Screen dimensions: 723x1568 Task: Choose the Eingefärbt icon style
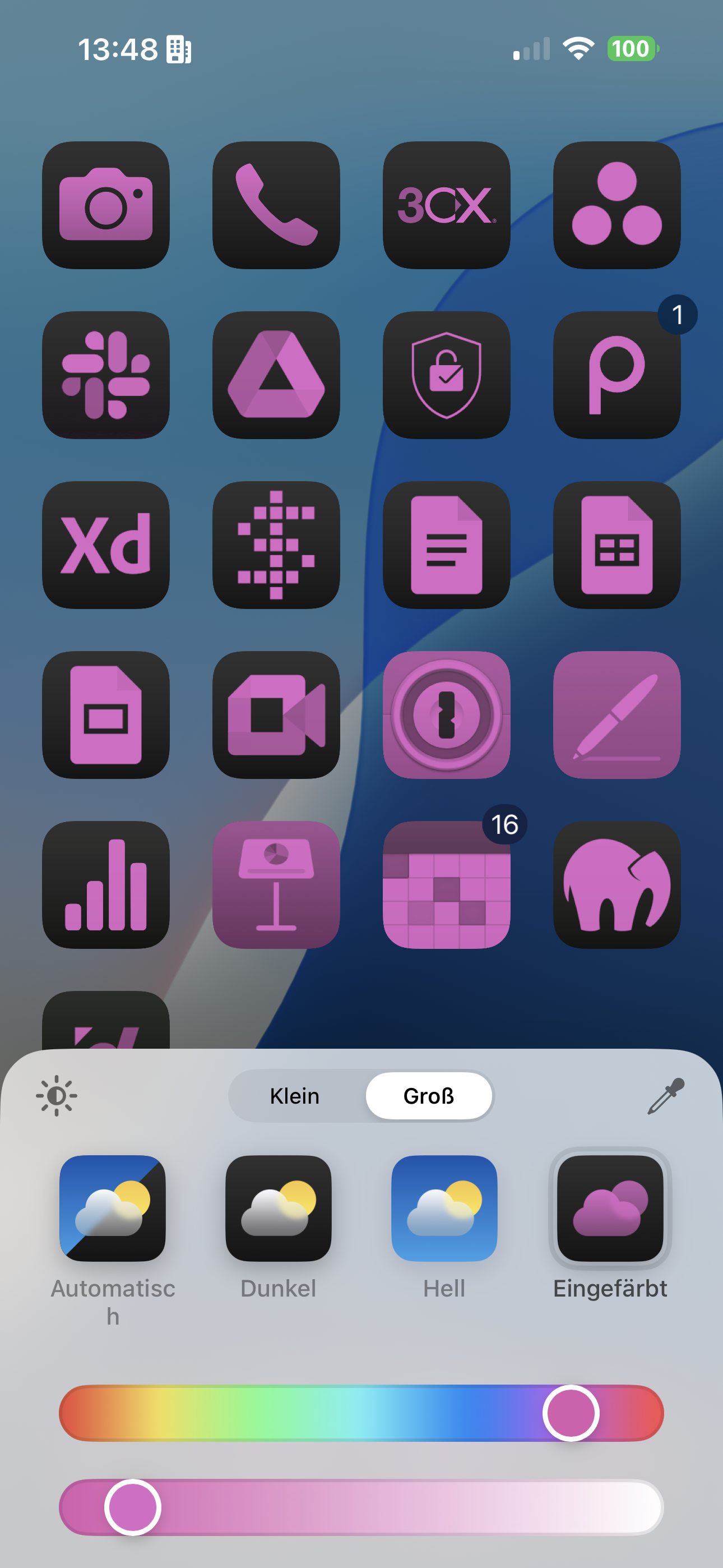coord(610,1209)
